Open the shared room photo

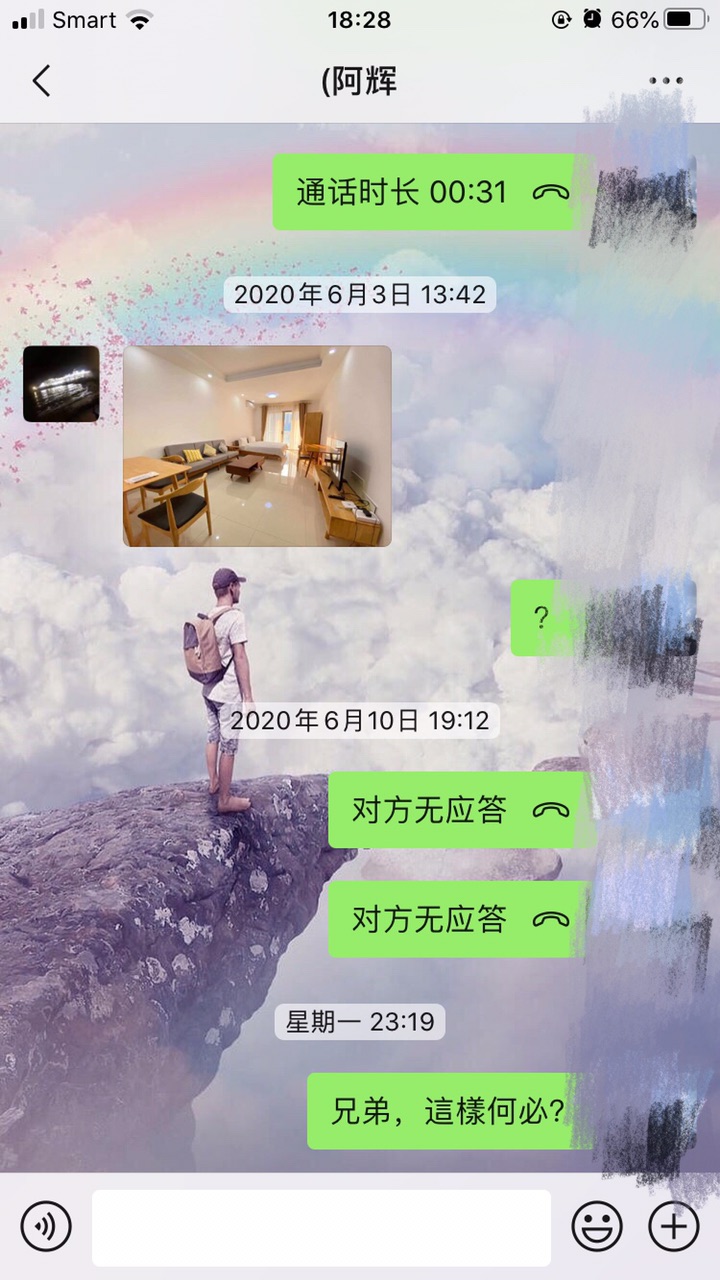pos(257,446)
